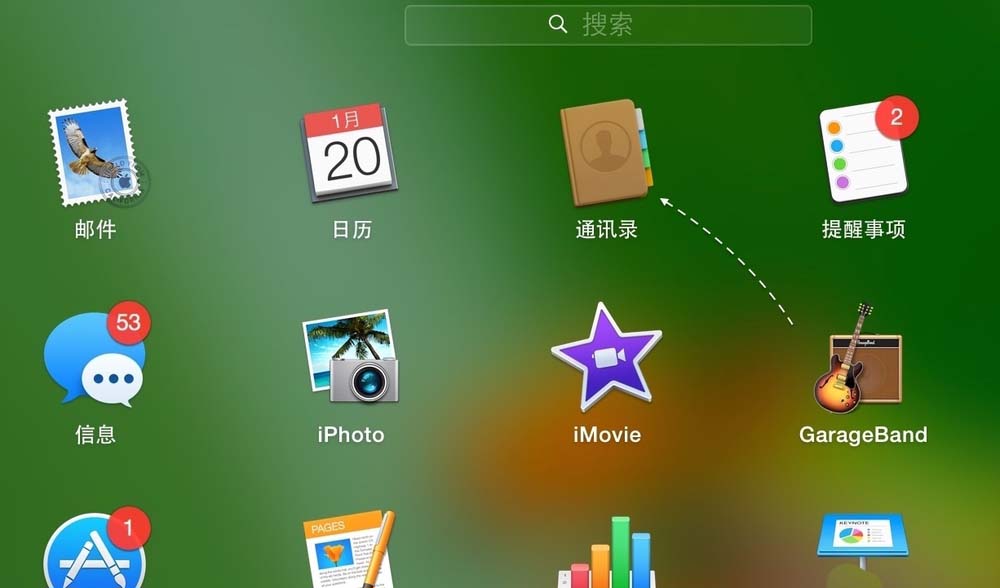The image size is (1000, 588).
Task: Launch the Keynote app
Action: [863, 551]
